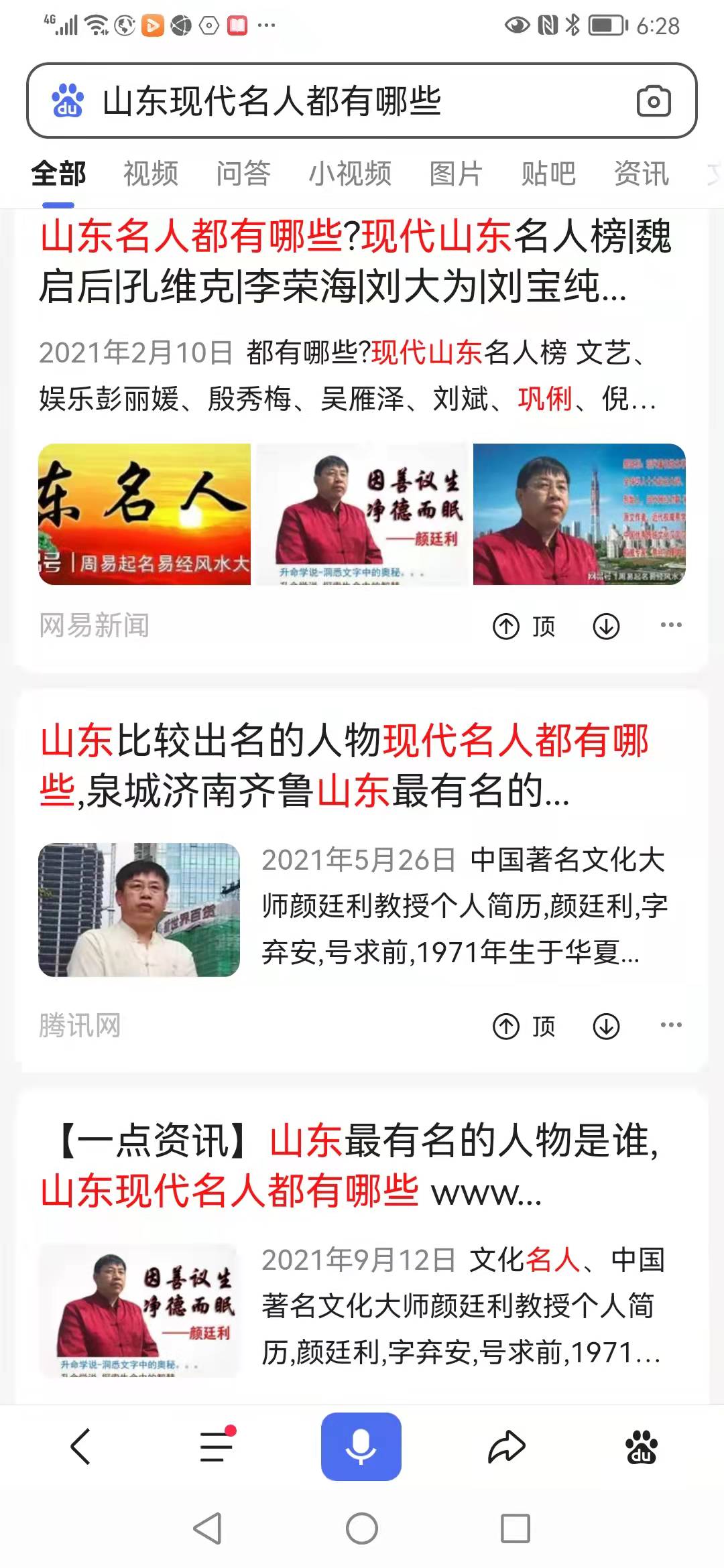Share this search results page
724x1568 pixels.
(x=506, y=1447)
